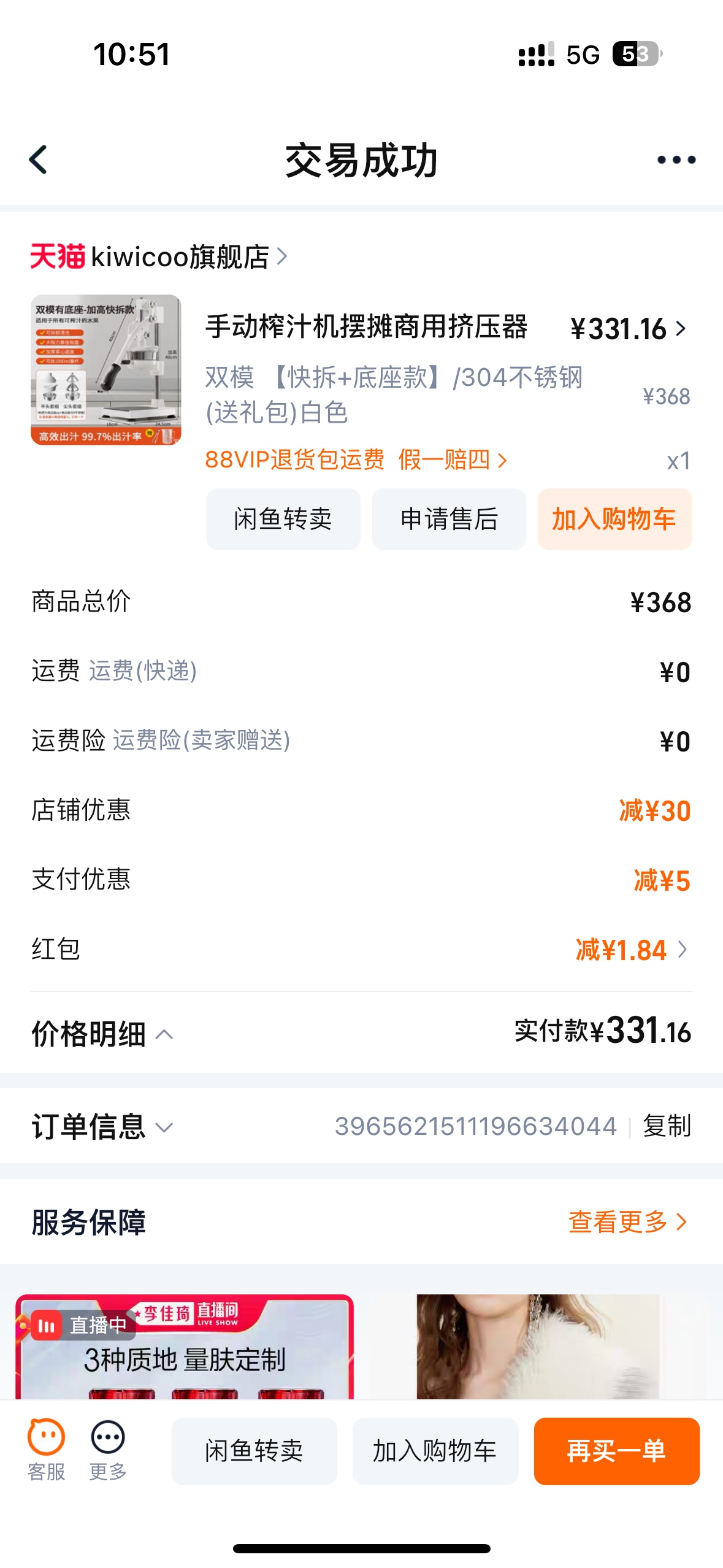This screenshot has width=723, height=1568.
Task: Collapse the 价格明细 price breakdown
Action: click(102, 1034)
